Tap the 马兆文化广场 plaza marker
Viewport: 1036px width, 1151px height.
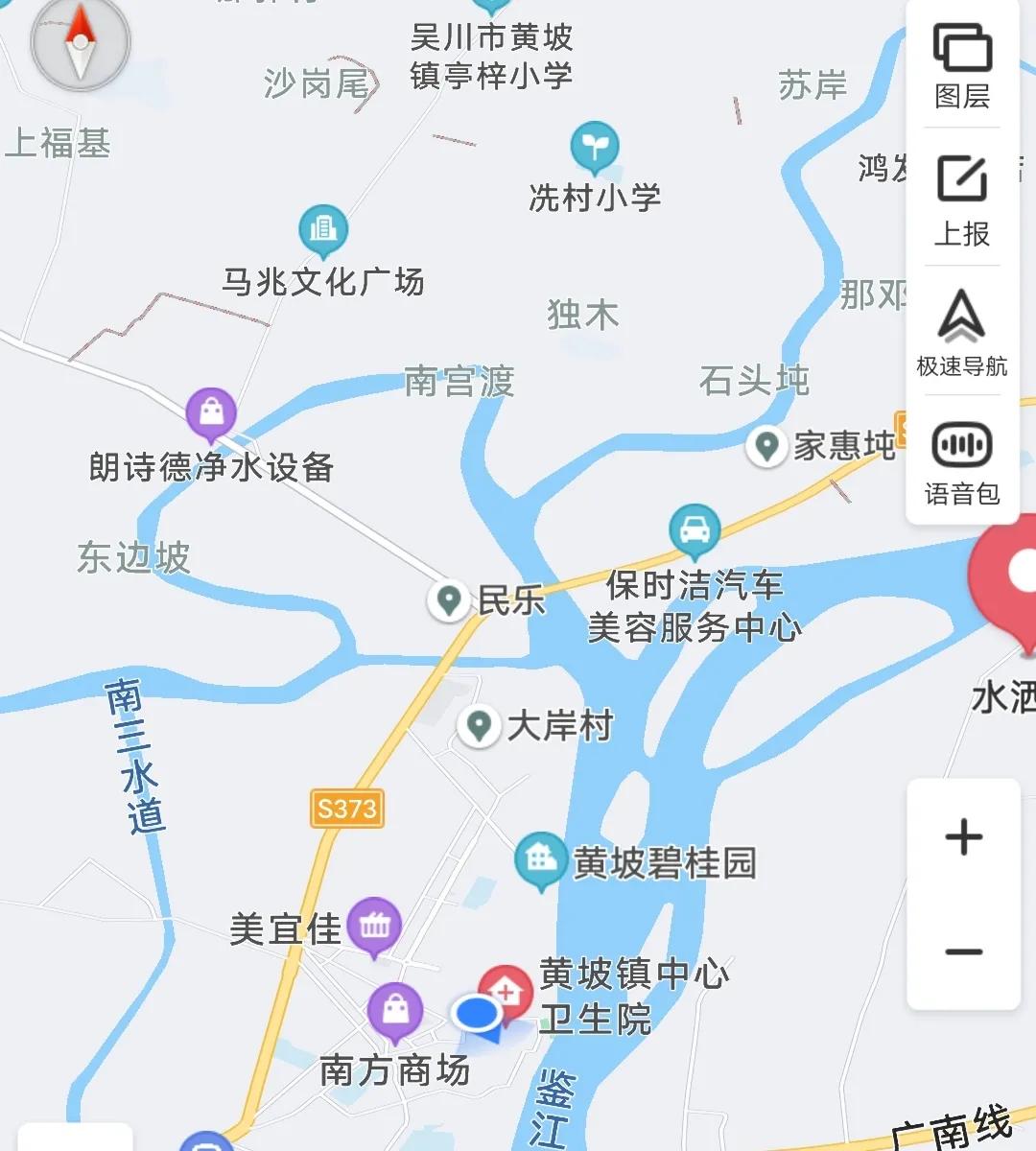tap(322, 230)
